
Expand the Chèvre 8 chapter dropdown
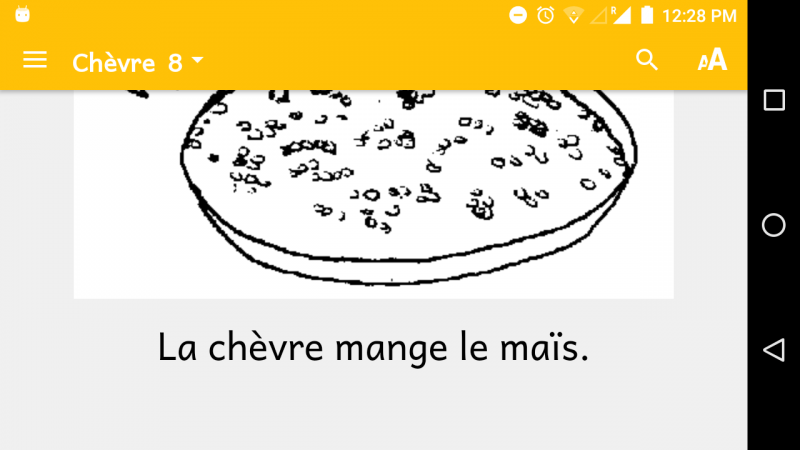coord(138,62)
